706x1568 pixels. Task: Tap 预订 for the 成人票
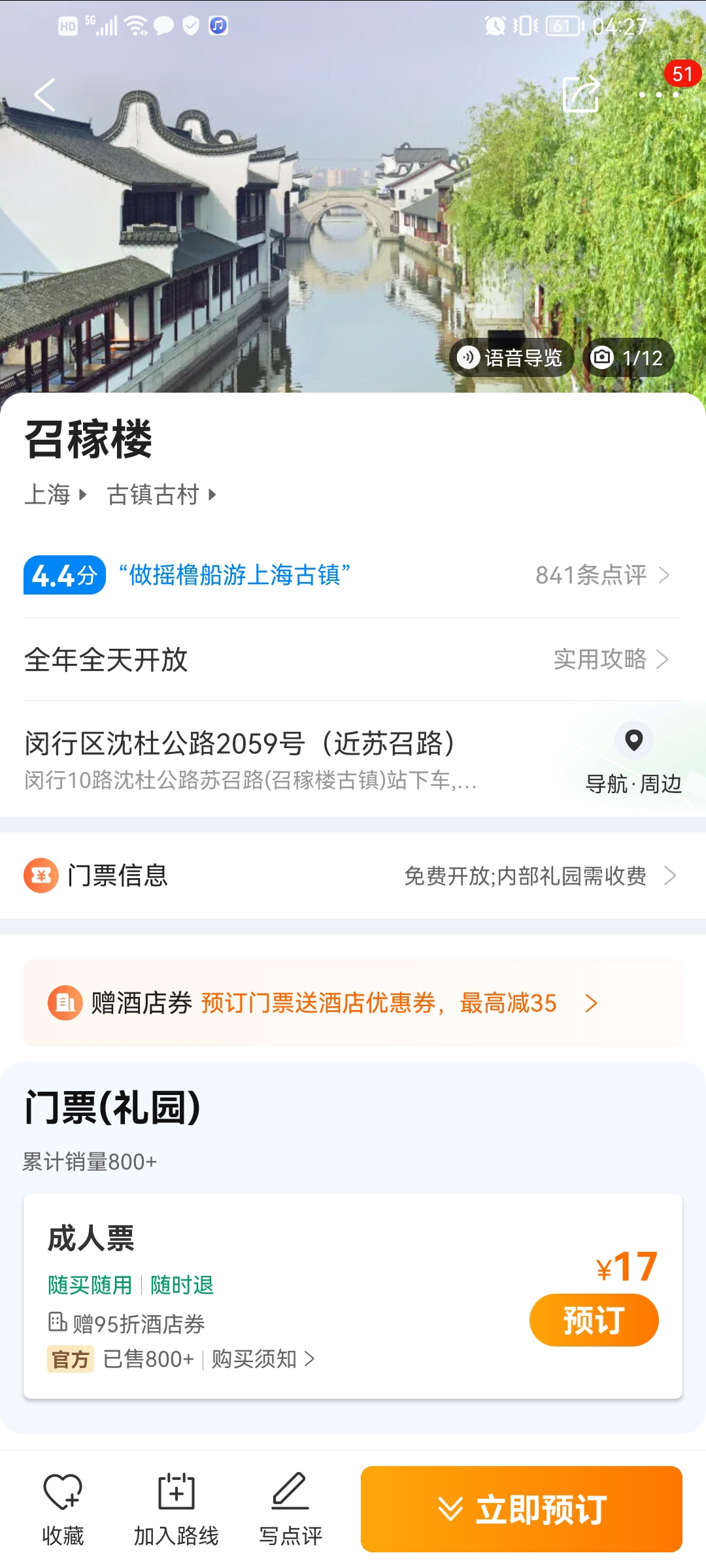point(594,1320)
